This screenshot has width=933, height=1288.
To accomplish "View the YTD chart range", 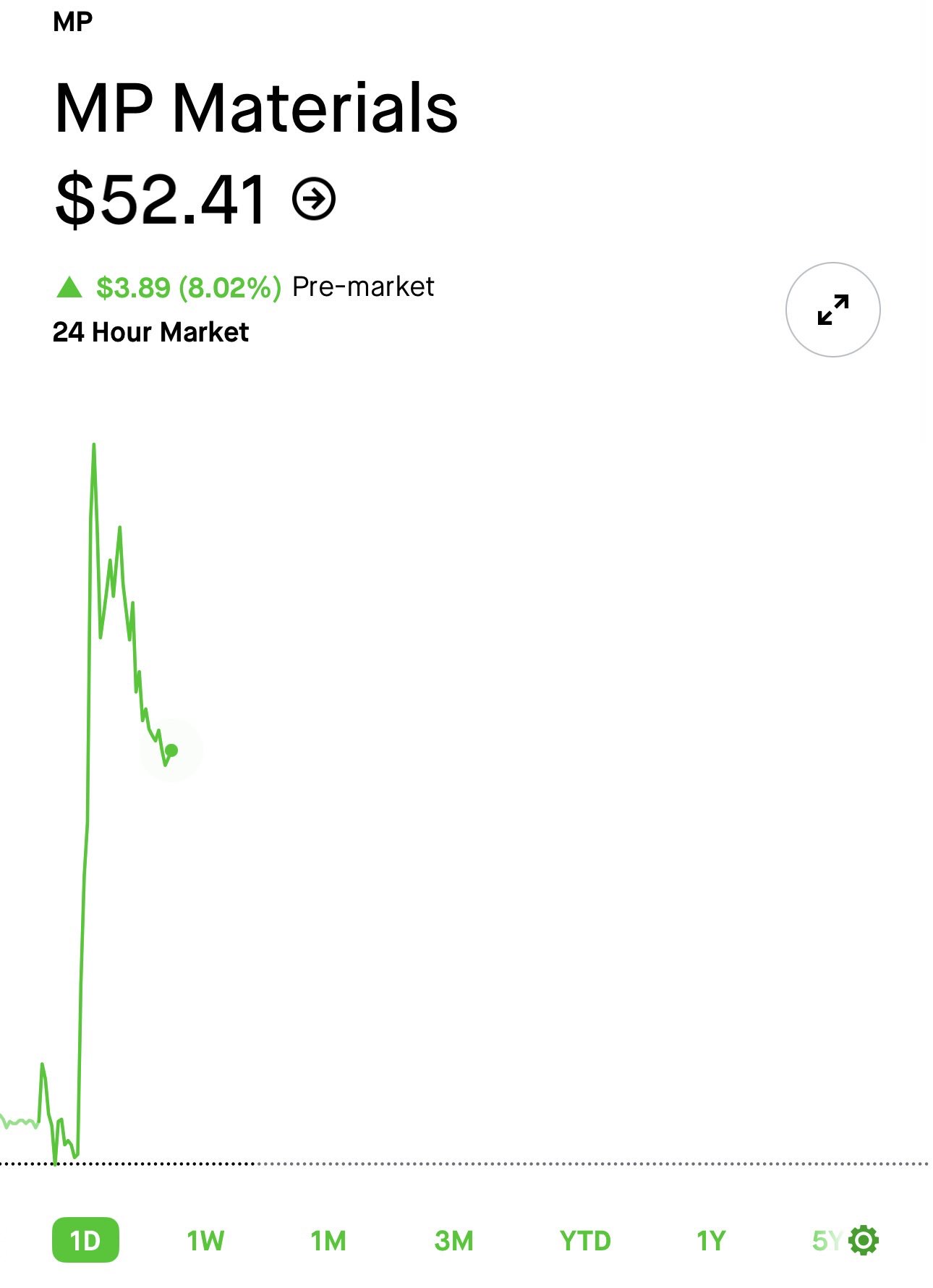I will [585, 1241].
